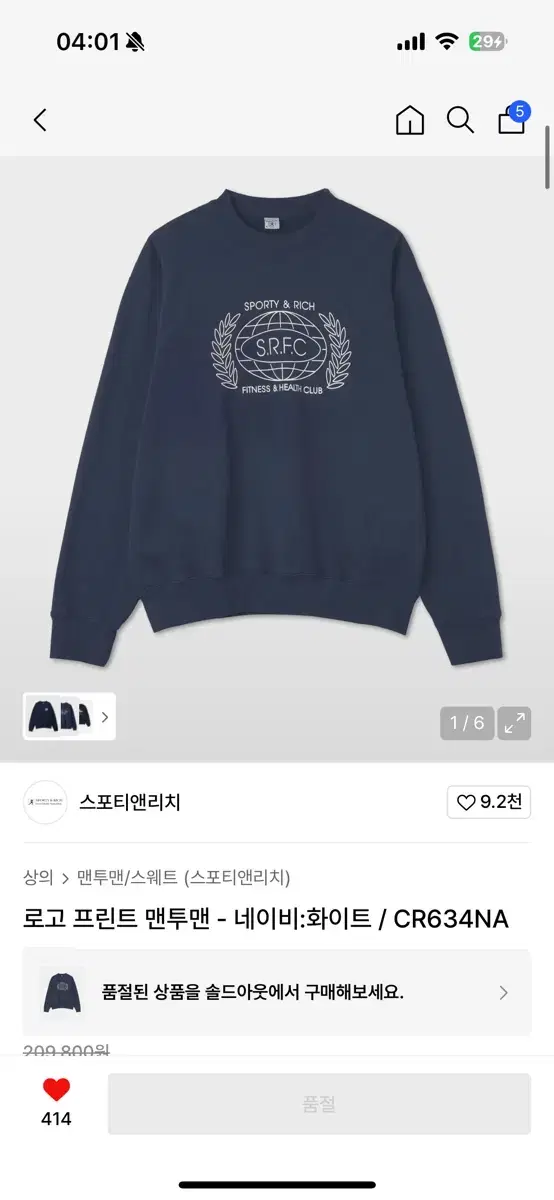Viewport: 554px width, 1200px height.
Task: Open the search magnifier icon
Action: (460, 121)
